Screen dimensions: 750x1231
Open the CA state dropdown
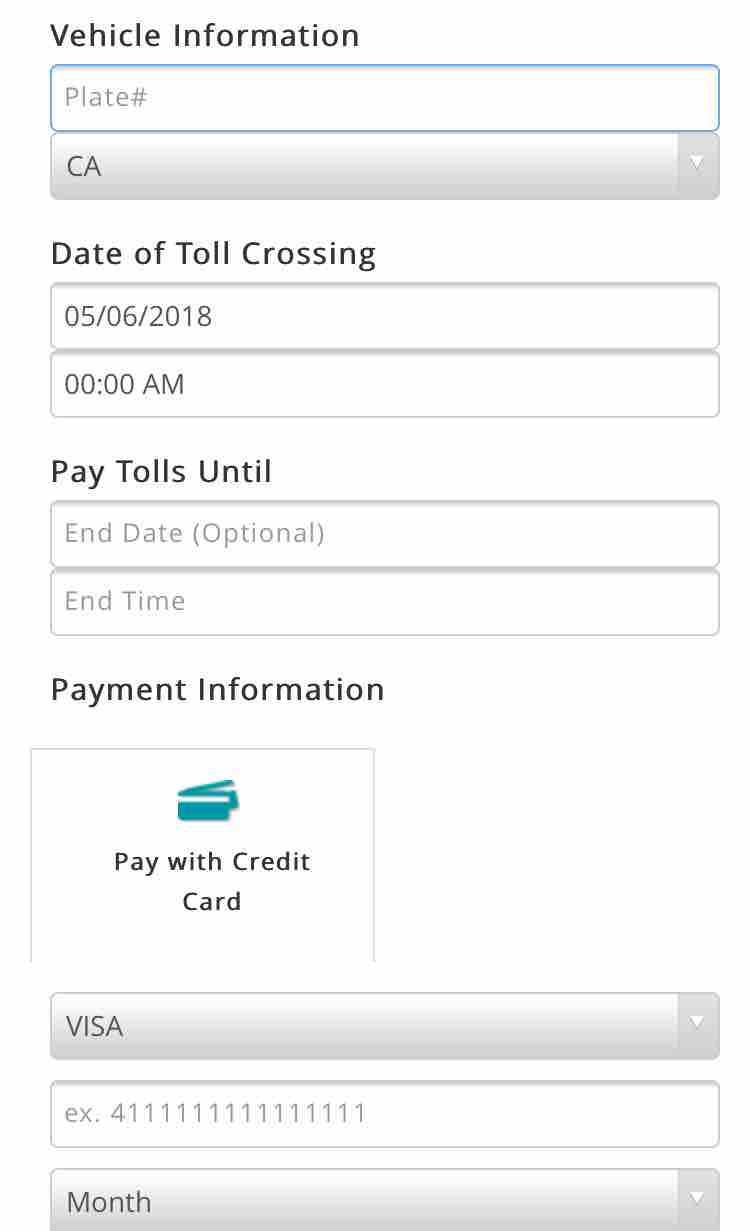click(x=385, y=166)
